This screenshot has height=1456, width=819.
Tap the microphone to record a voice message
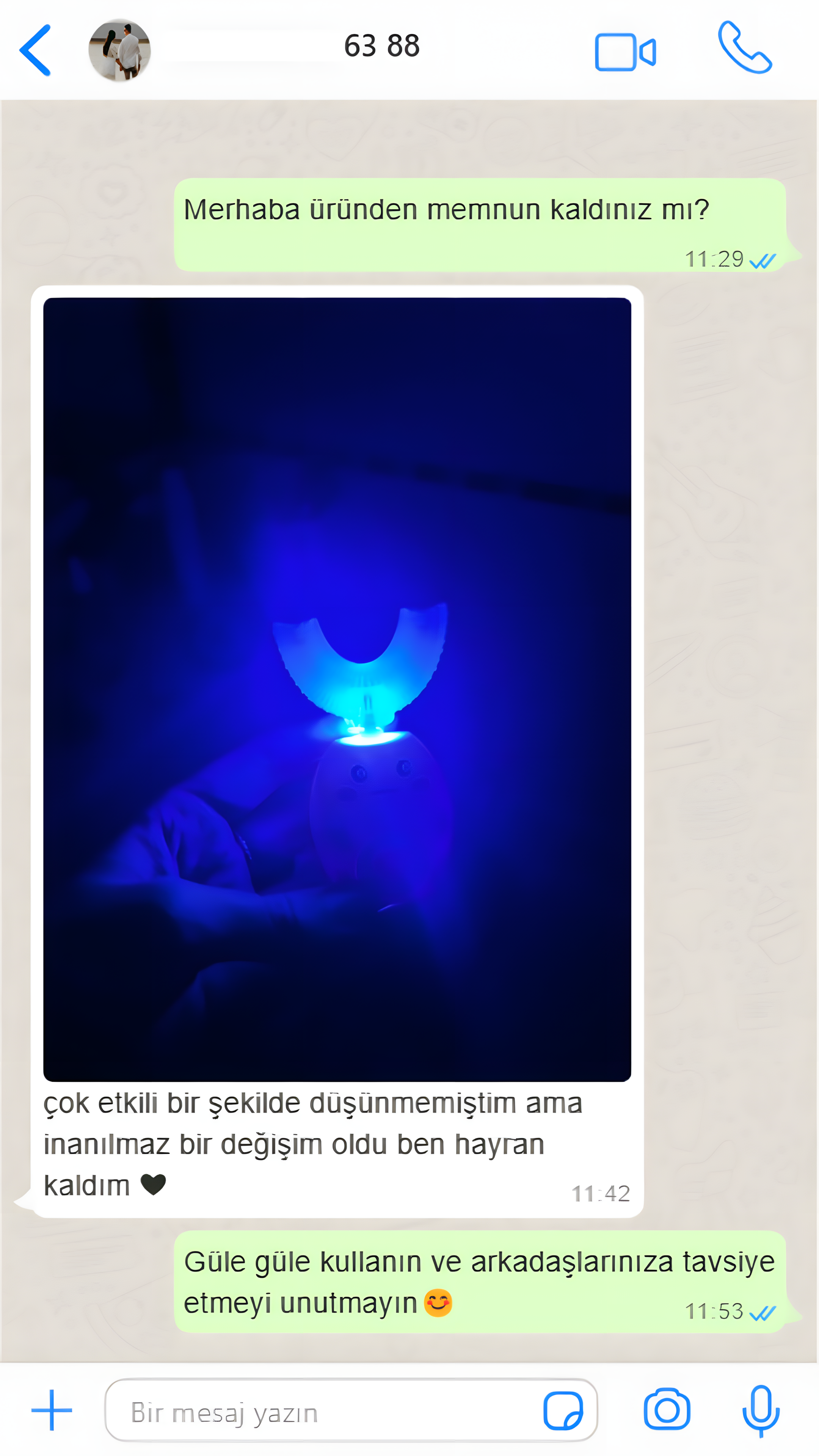761,1410
